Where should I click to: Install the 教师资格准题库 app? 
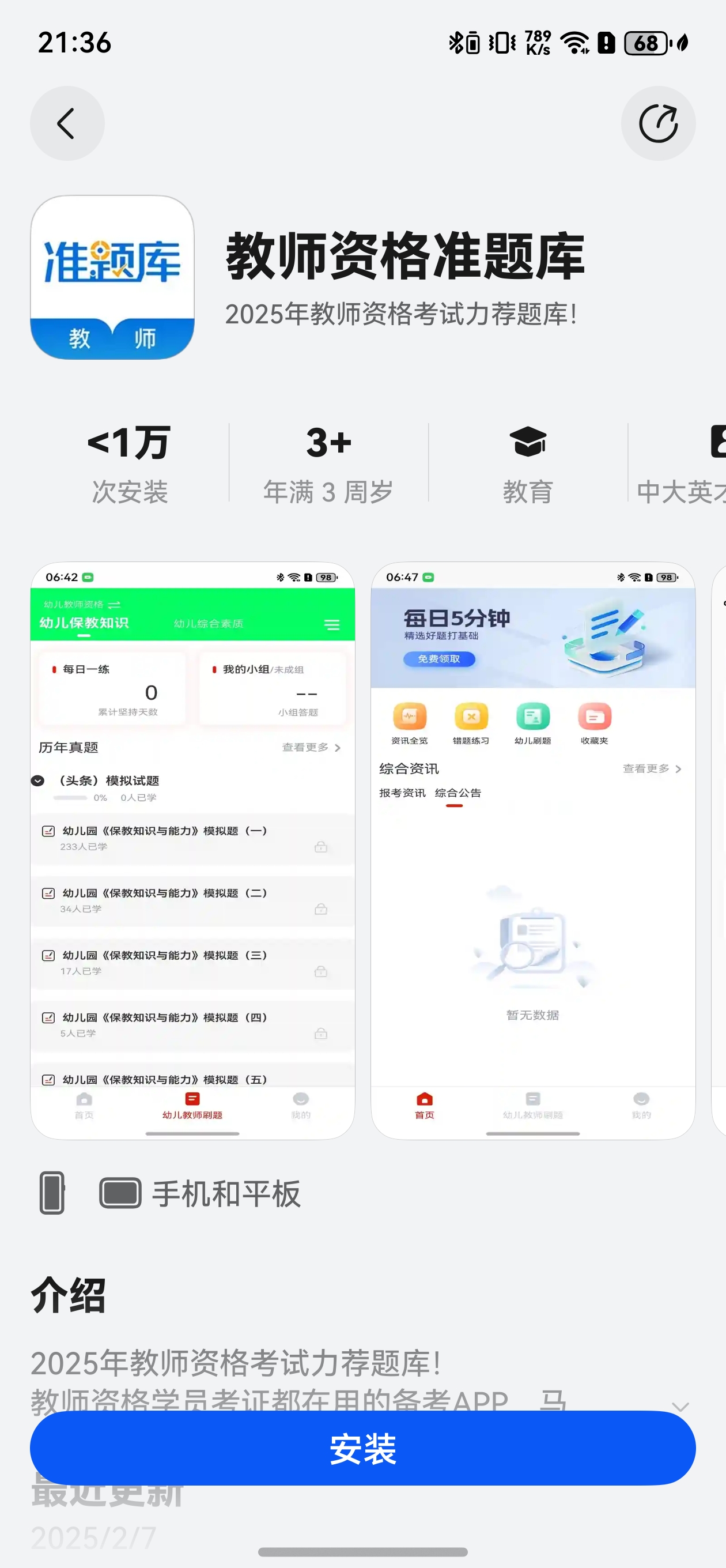tap(362, 1448)
